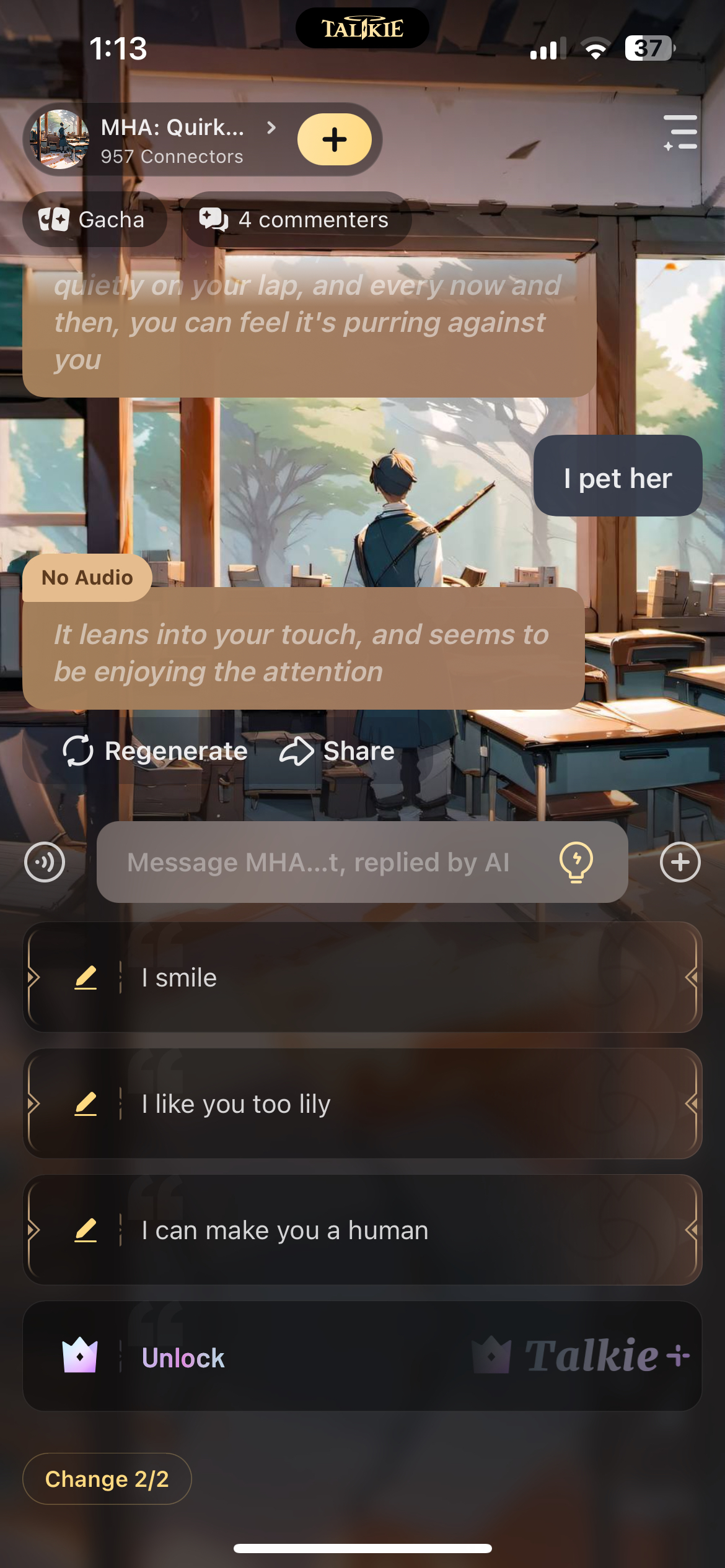
Task: Share this reply
Action: 338,751
